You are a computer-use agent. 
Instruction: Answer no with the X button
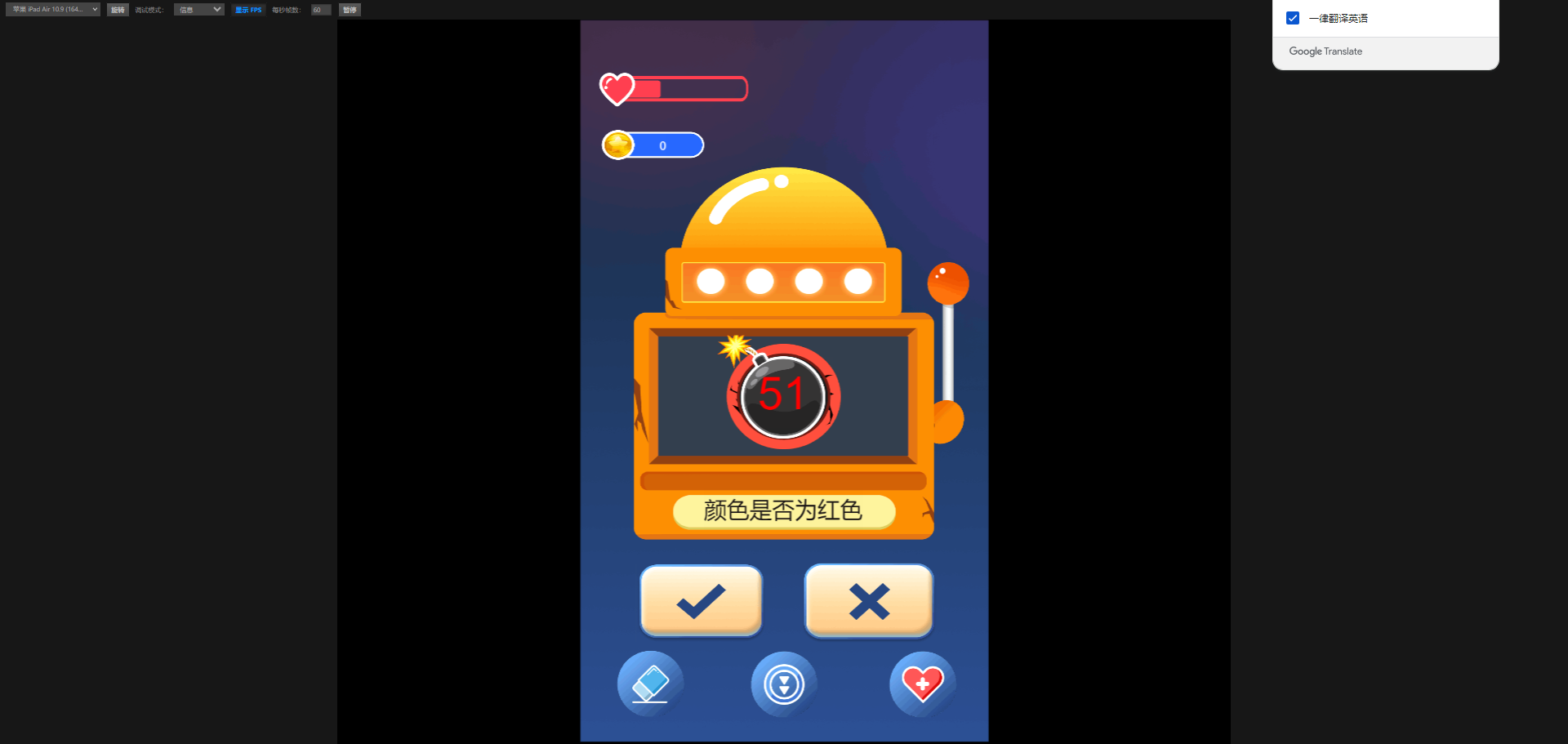point(868,601)
